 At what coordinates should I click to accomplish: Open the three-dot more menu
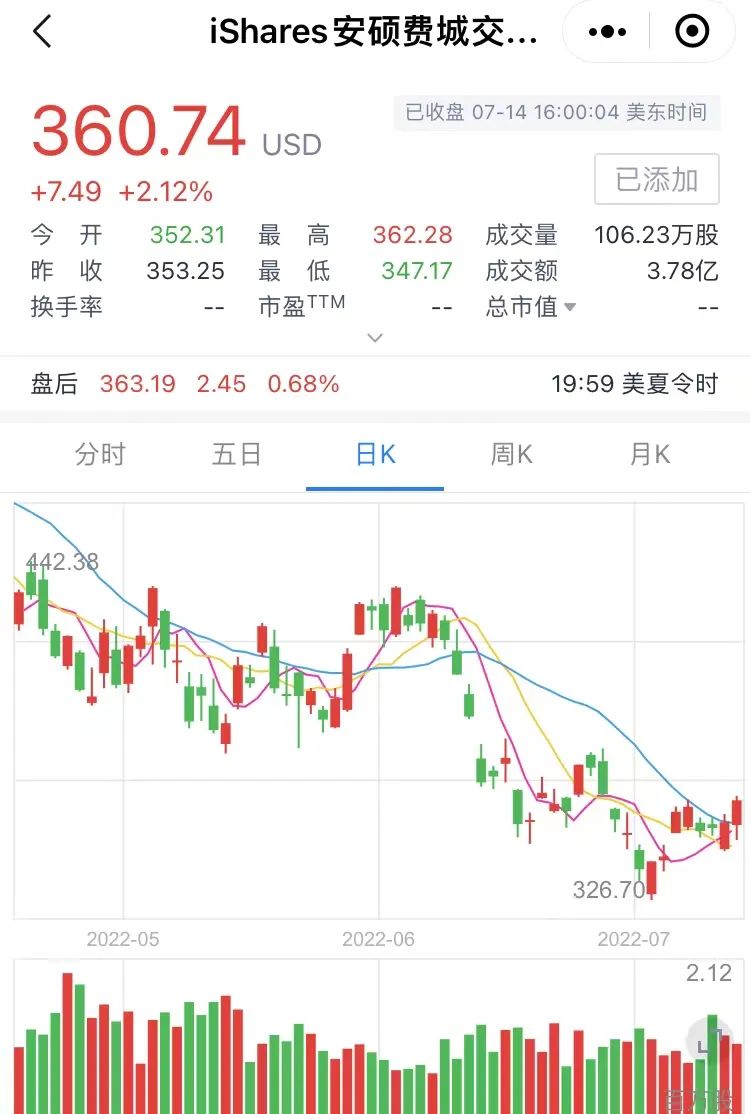(607, 31)
